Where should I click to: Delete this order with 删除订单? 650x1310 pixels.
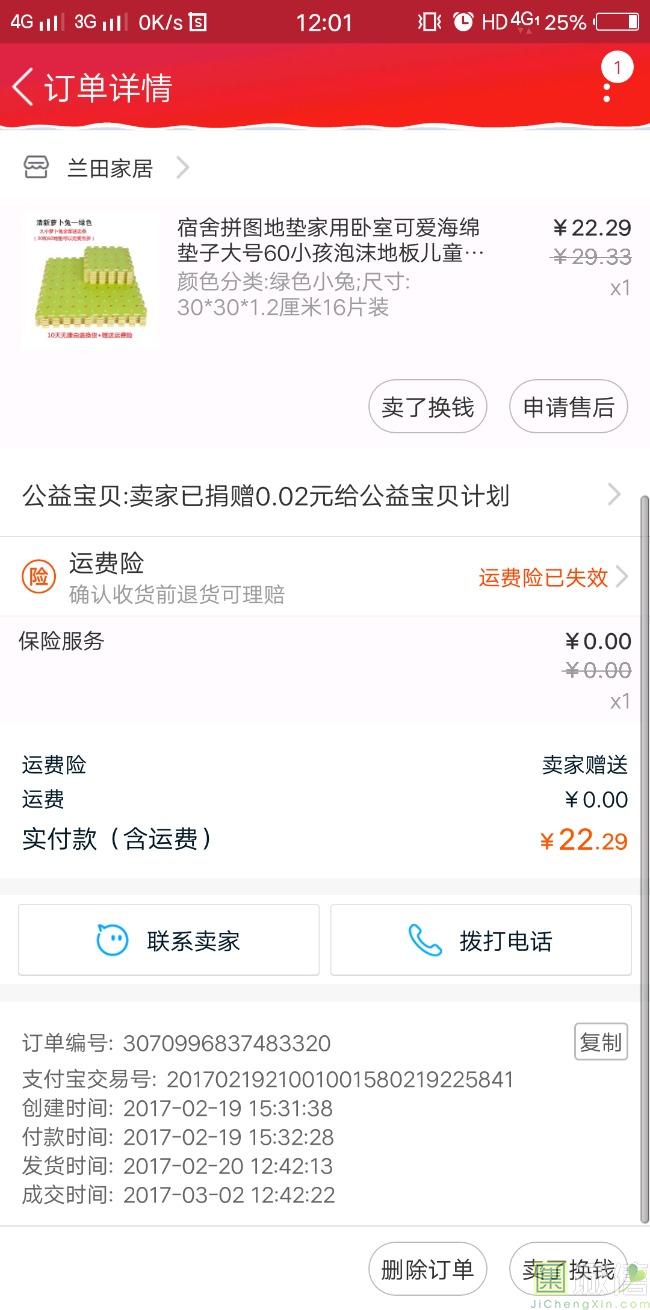click(427, 1270)
